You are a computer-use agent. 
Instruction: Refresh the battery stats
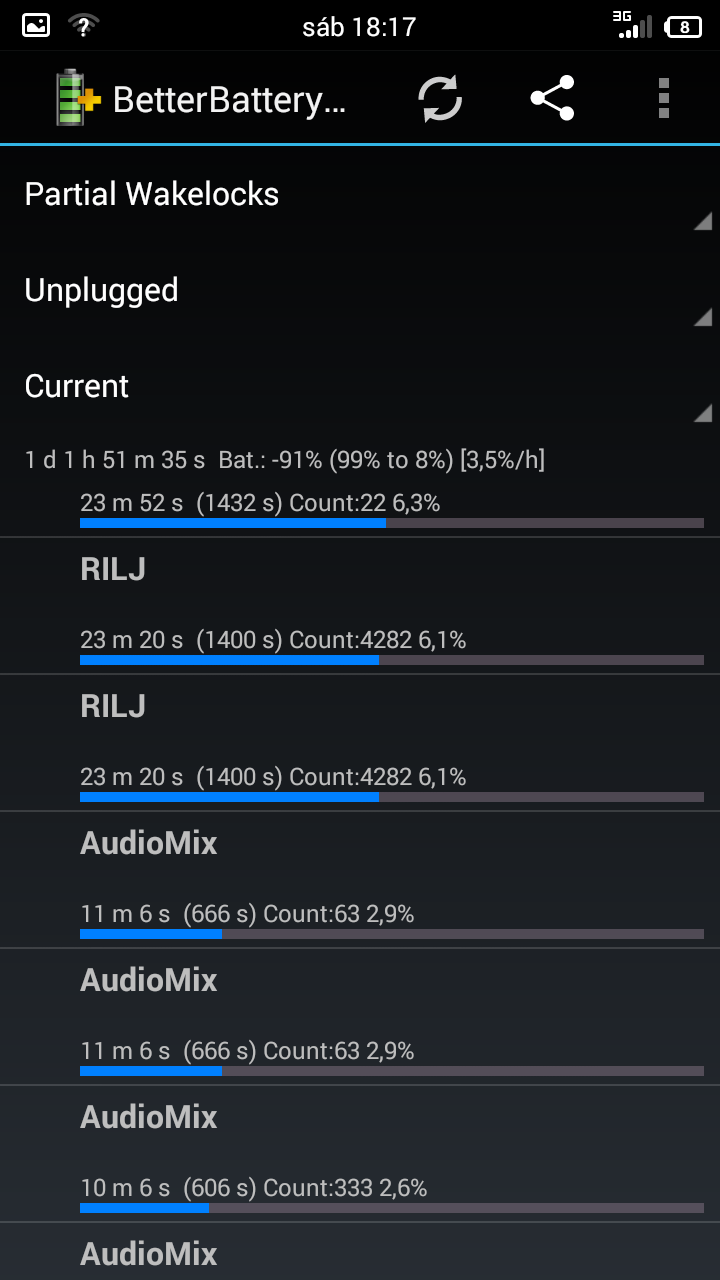pos(440,99)
